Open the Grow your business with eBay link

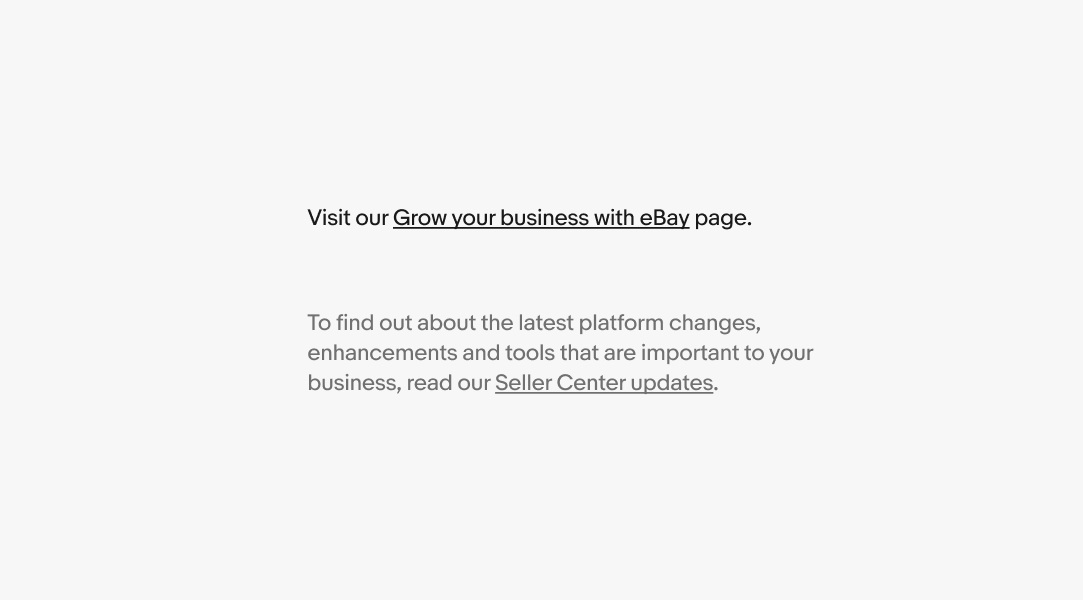click(541, 218)
